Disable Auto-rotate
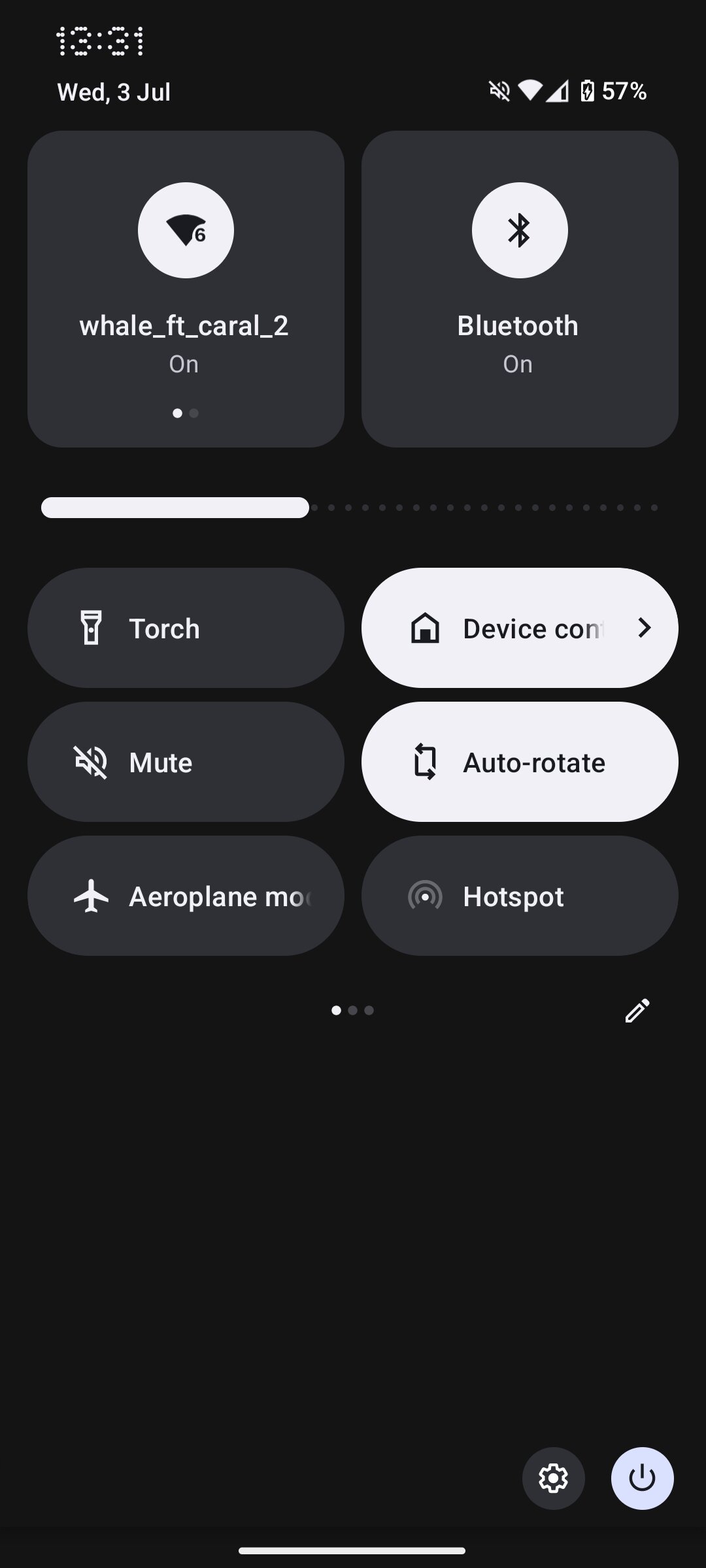706x1568 pixels. [x=520, y=762]
